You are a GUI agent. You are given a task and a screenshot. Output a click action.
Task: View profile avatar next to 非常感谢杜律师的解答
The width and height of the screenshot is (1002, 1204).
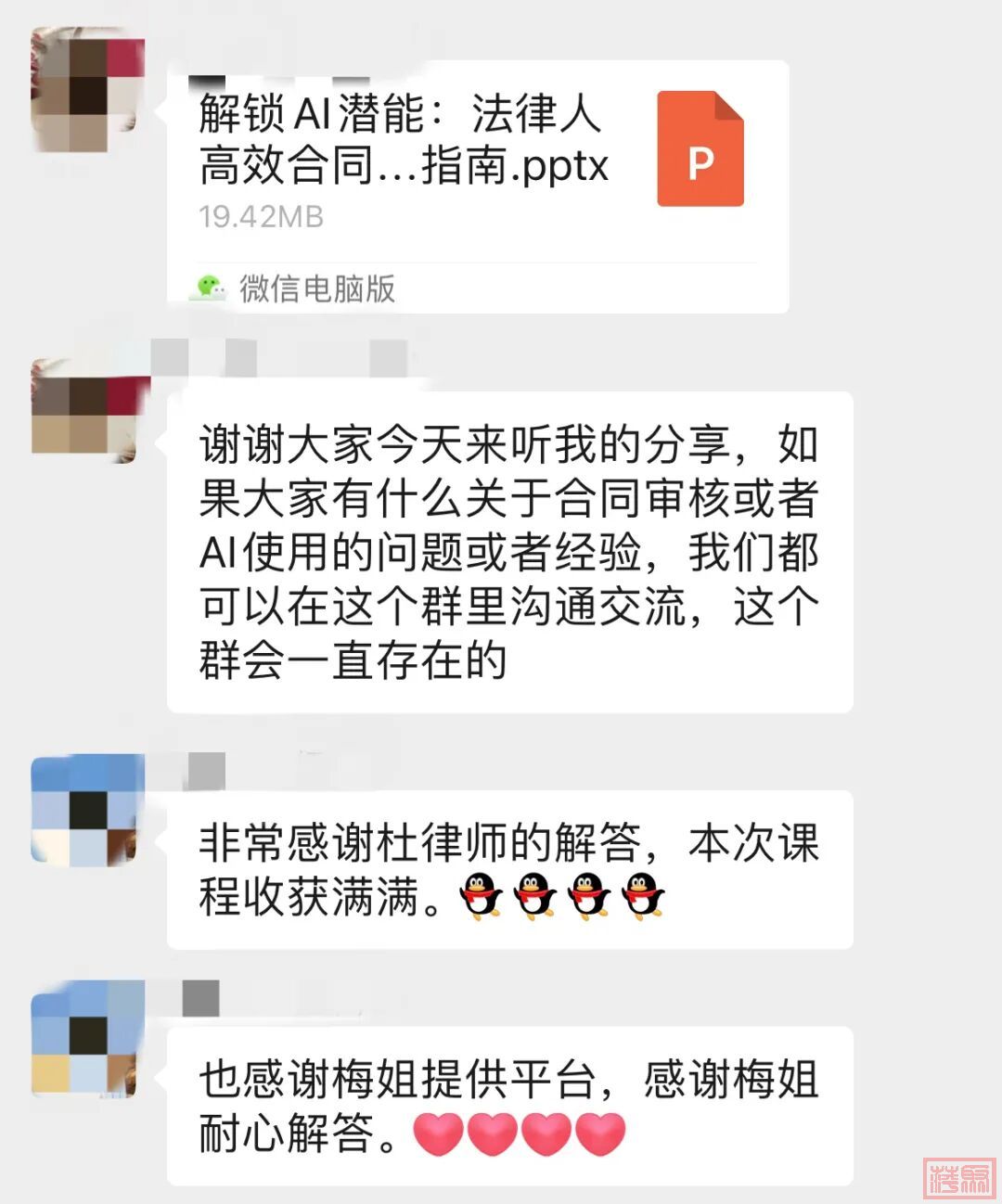(x=88, y=810)
